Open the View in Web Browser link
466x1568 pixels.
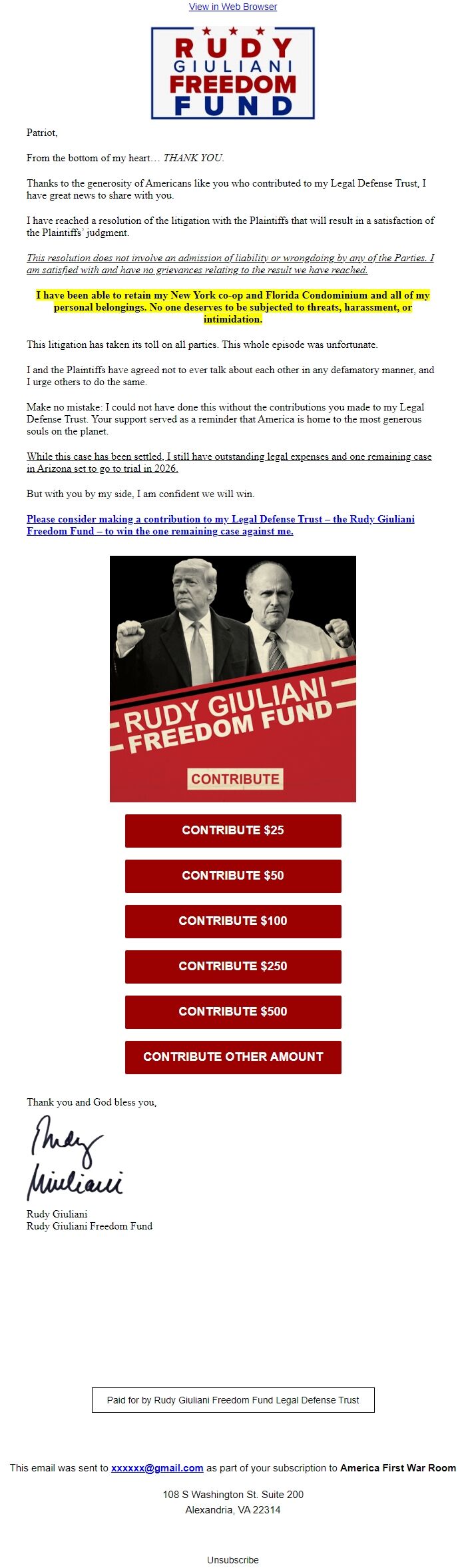[232, 7]
